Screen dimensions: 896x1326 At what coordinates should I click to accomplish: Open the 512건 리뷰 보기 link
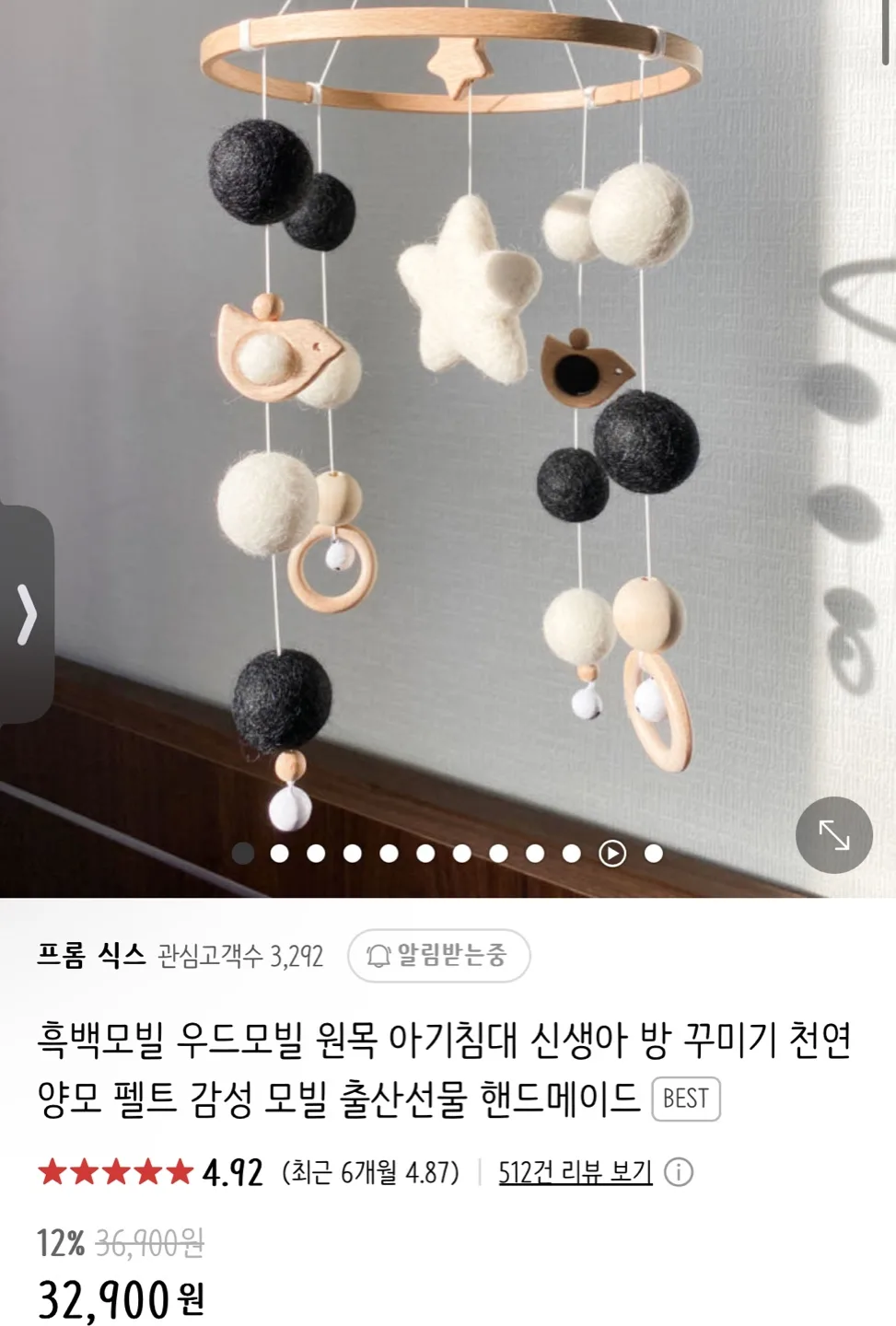(575, 1172)
